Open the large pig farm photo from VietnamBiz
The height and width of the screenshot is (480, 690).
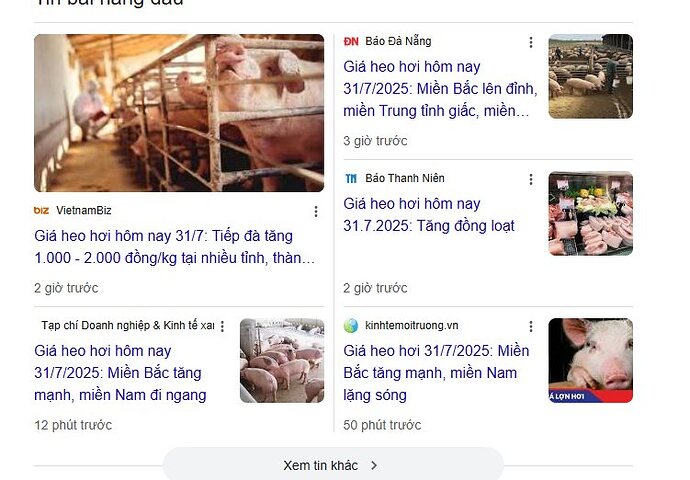click(x=179, y=113)
